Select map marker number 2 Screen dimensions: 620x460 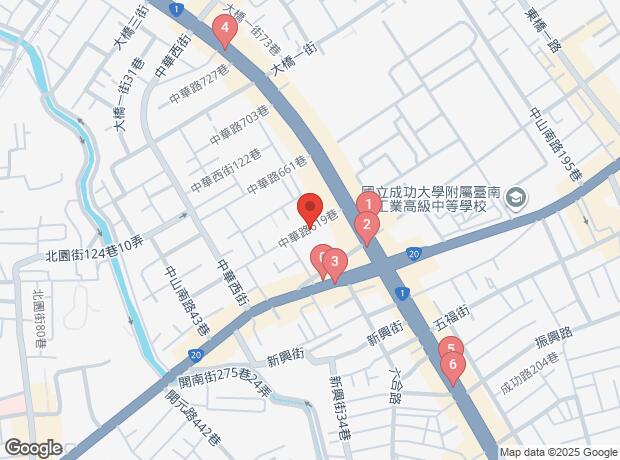367,225
